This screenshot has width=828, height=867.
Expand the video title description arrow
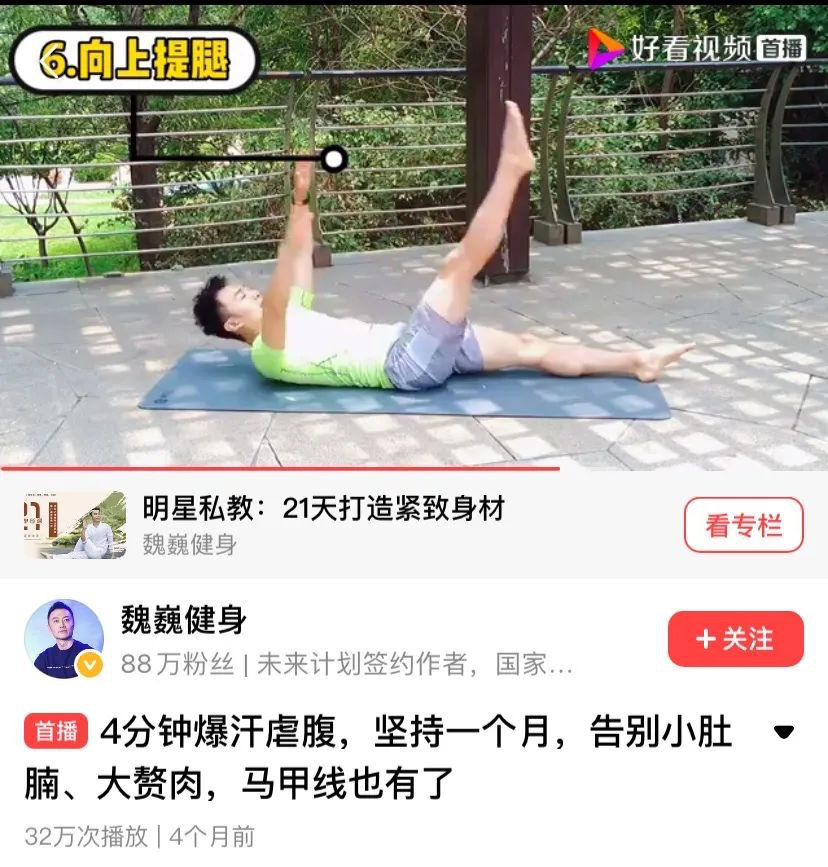tap(784, 733)
